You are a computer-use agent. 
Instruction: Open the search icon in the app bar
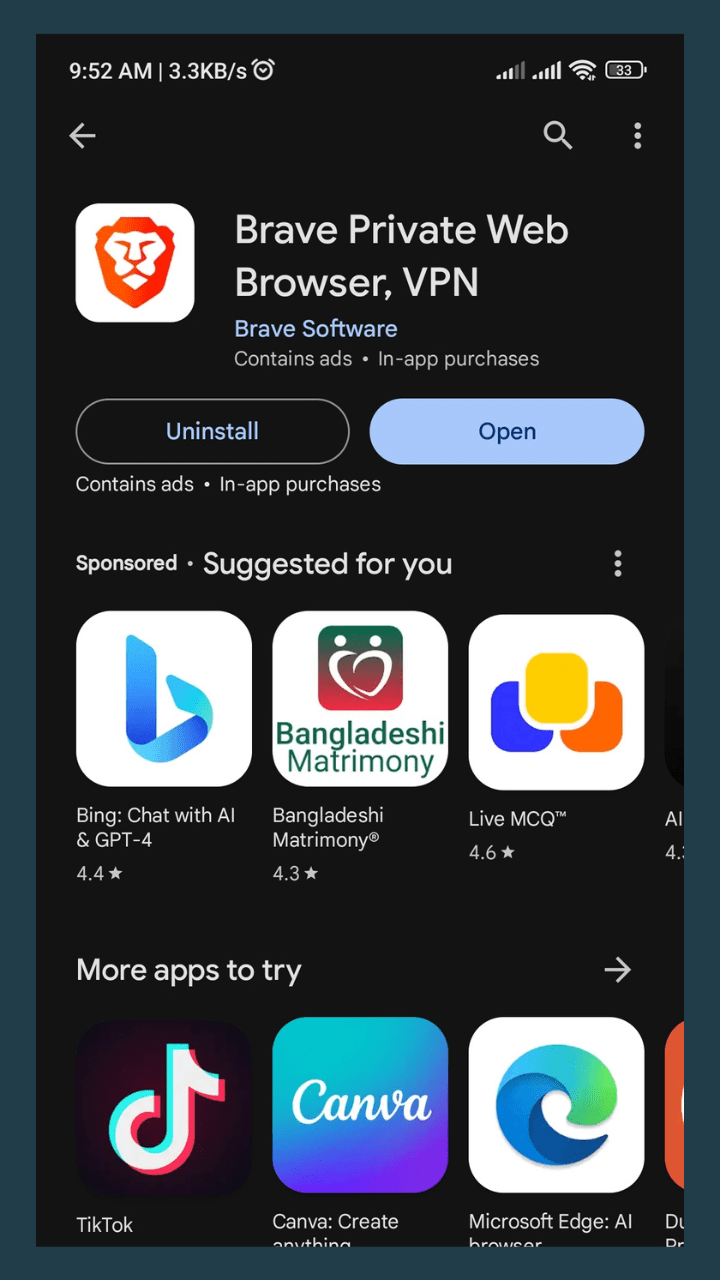coord(558,136)
